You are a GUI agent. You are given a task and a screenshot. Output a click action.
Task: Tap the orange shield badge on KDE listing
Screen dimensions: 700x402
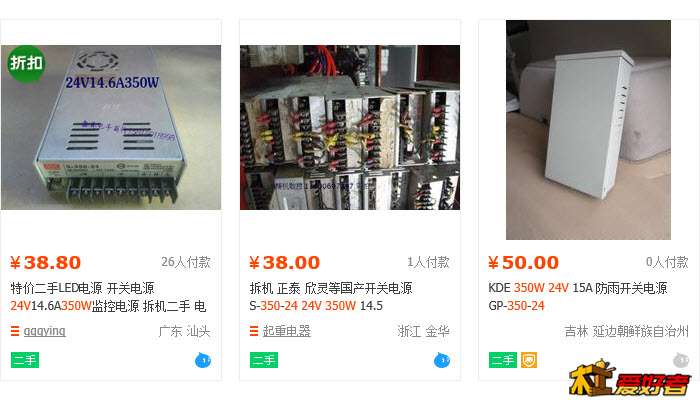tap(529, 360)
